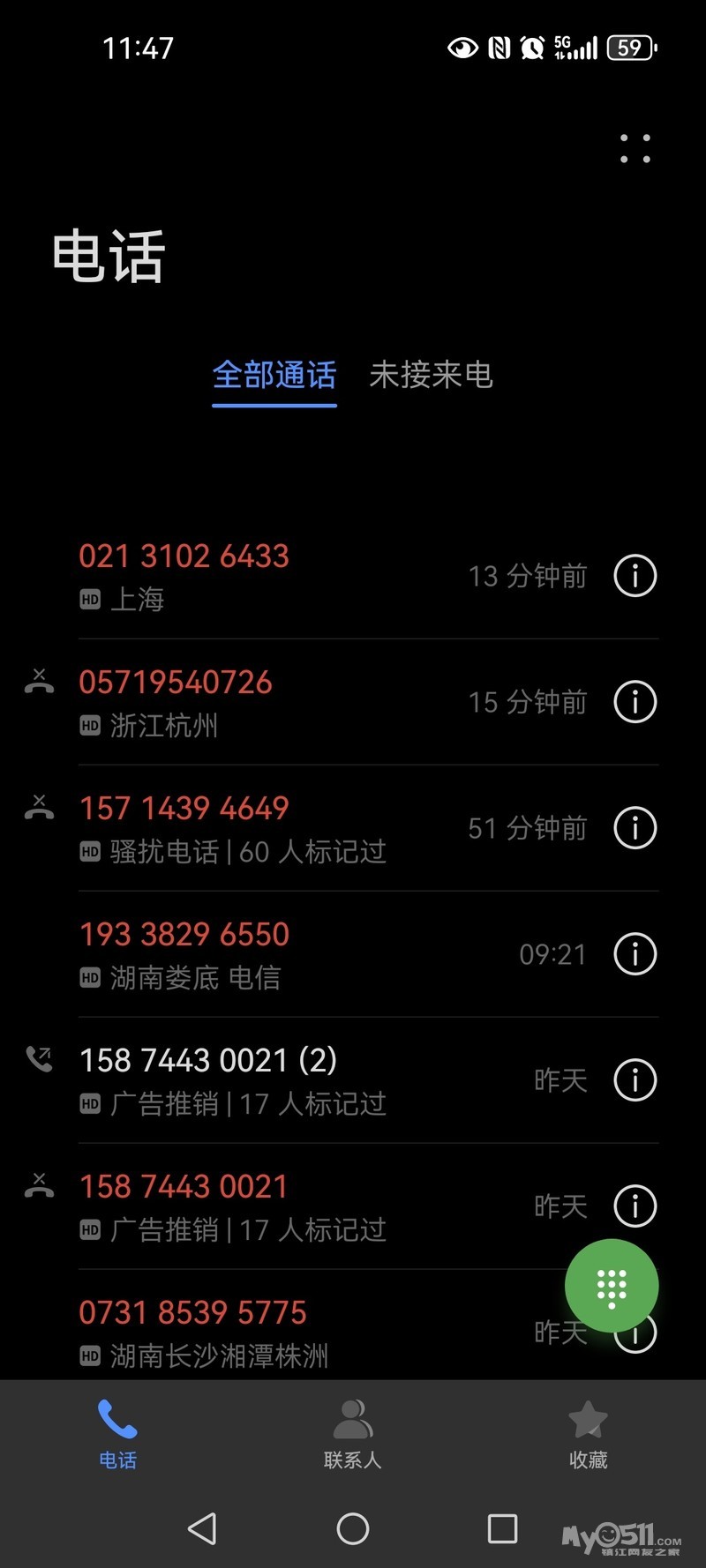Viewport: 706px width, 1568px height.
Task: Open info for 05719540726
Action: coord(635,702)
